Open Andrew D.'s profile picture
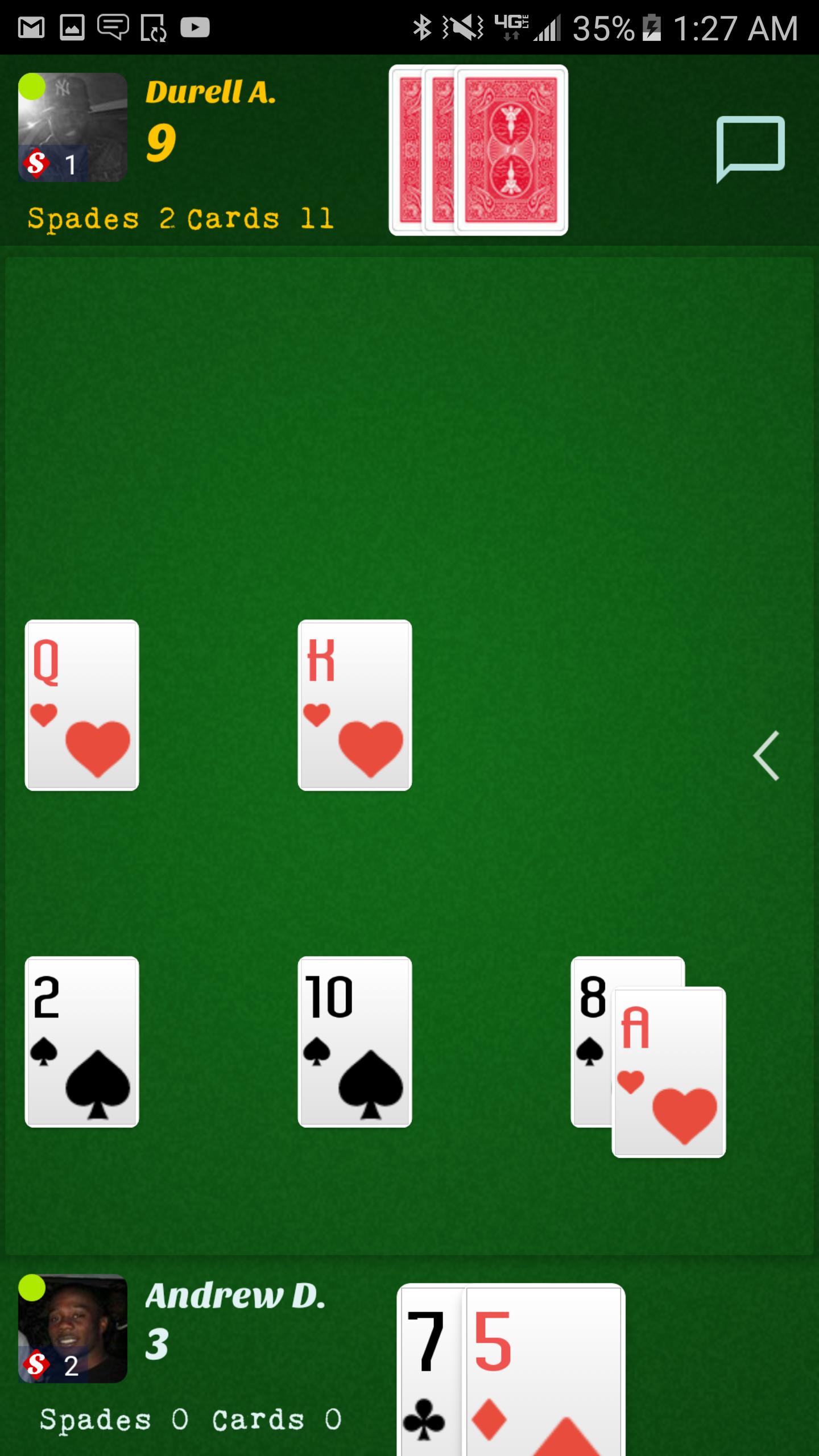This screenshot has height=1456, width=819. point(72,1328)
